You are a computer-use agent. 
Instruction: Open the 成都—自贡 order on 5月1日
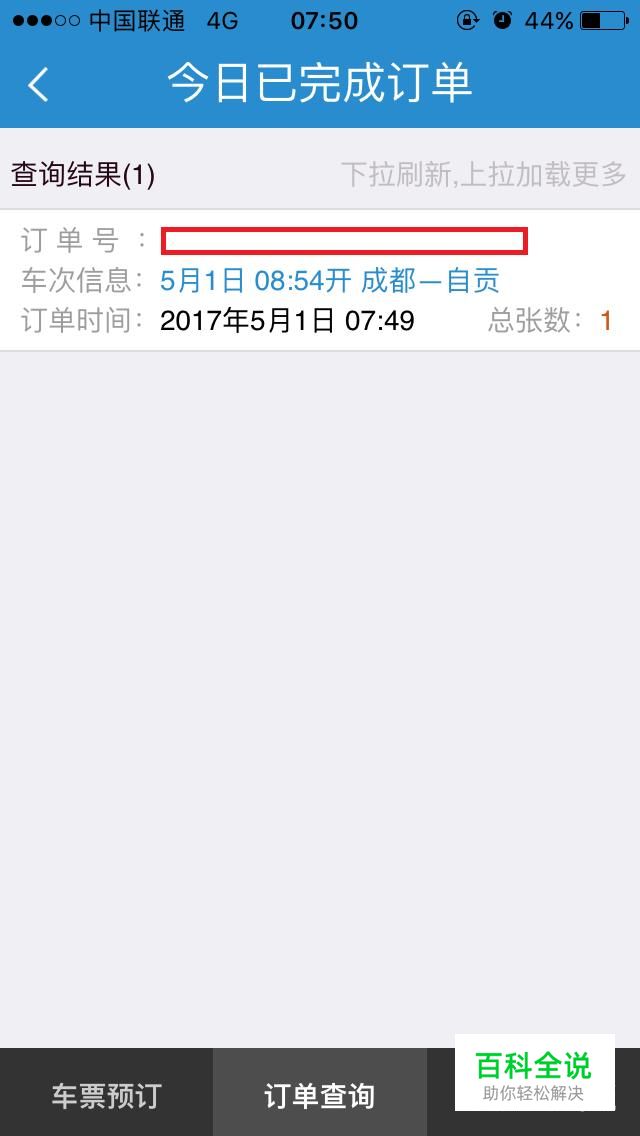click(320, 281)
